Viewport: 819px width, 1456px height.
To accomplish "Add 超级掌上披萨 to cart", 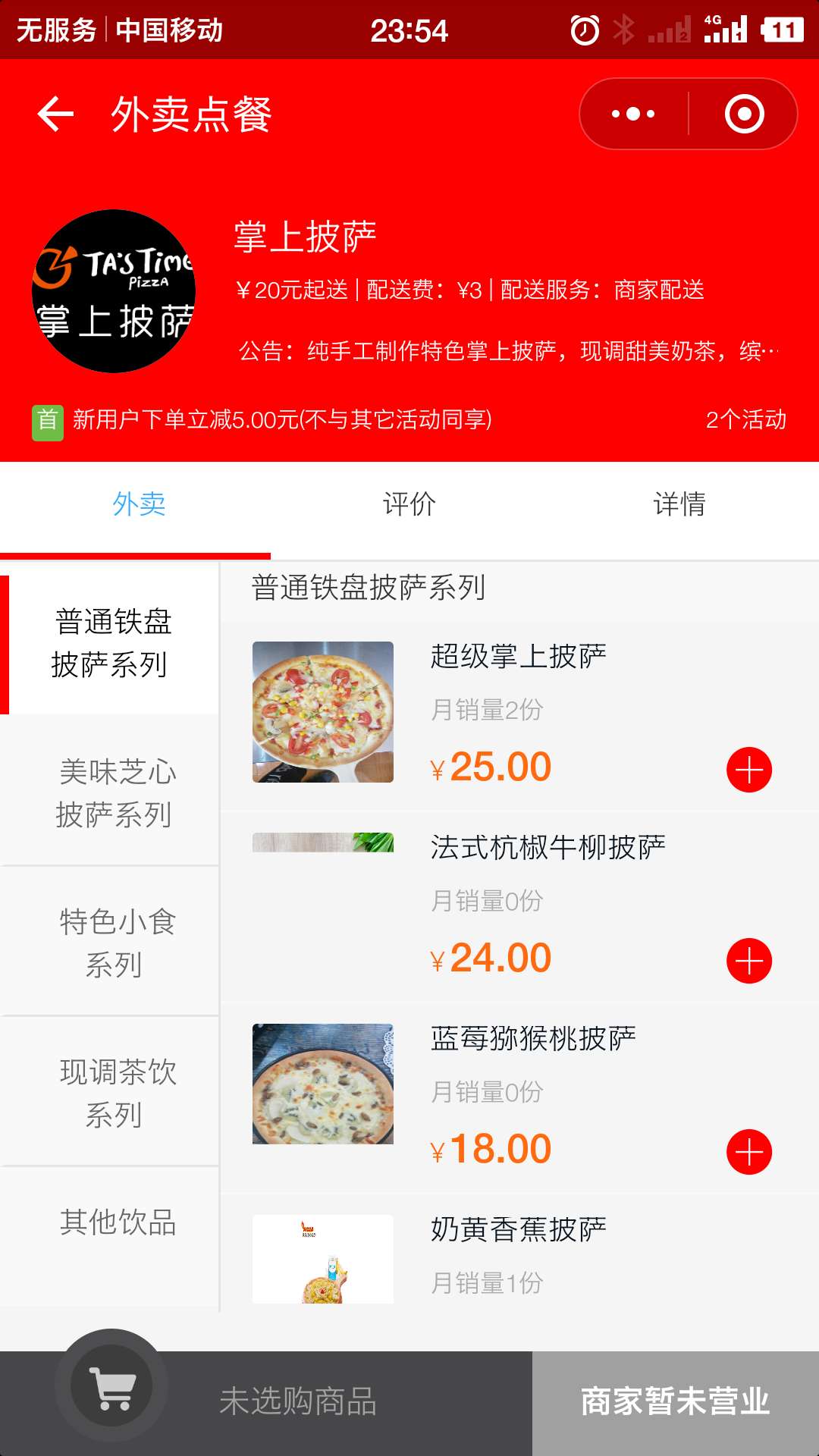I will tap(749, 770).
